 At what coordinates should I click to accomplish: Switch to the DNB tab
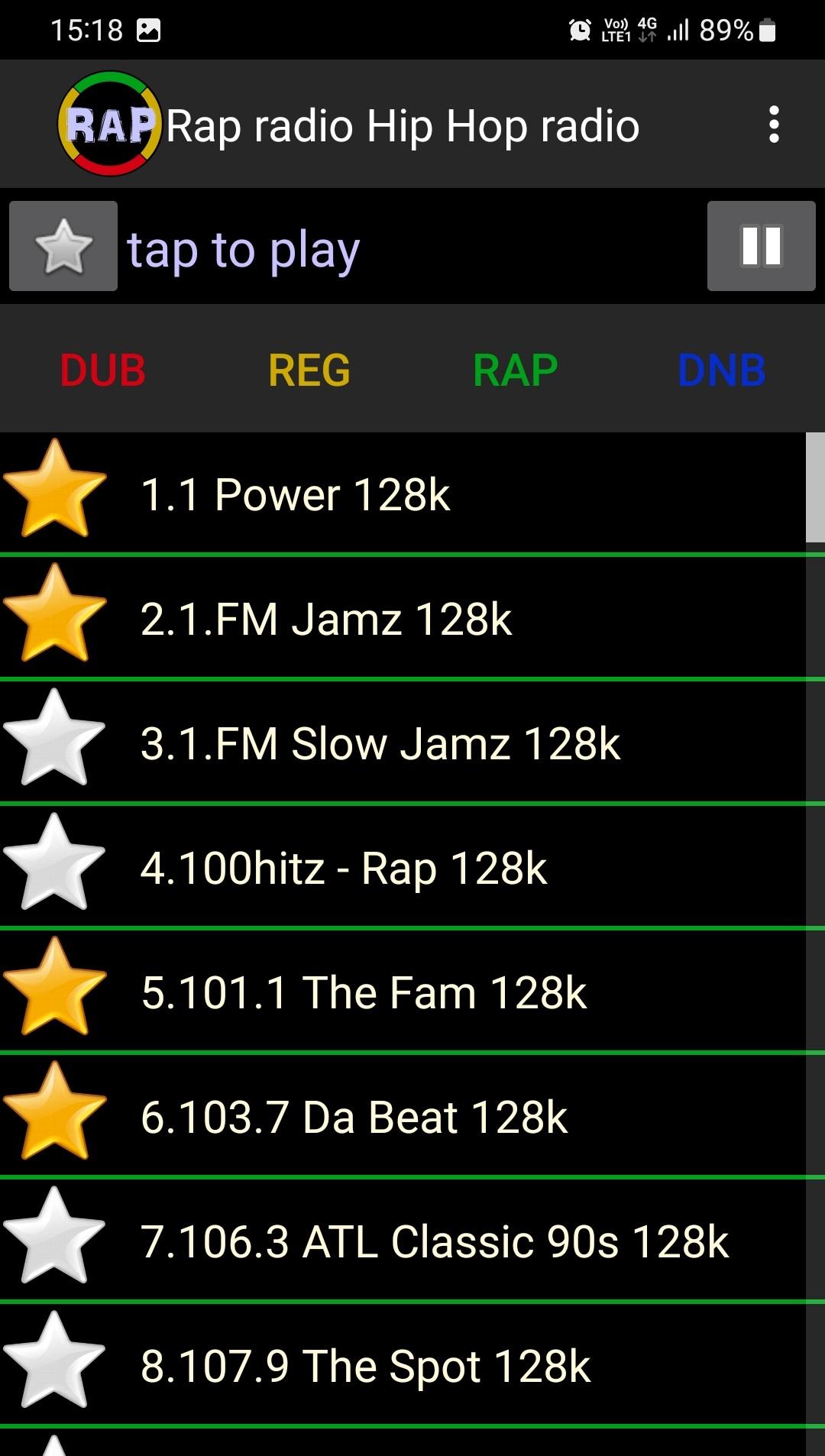tap(722, 370)
